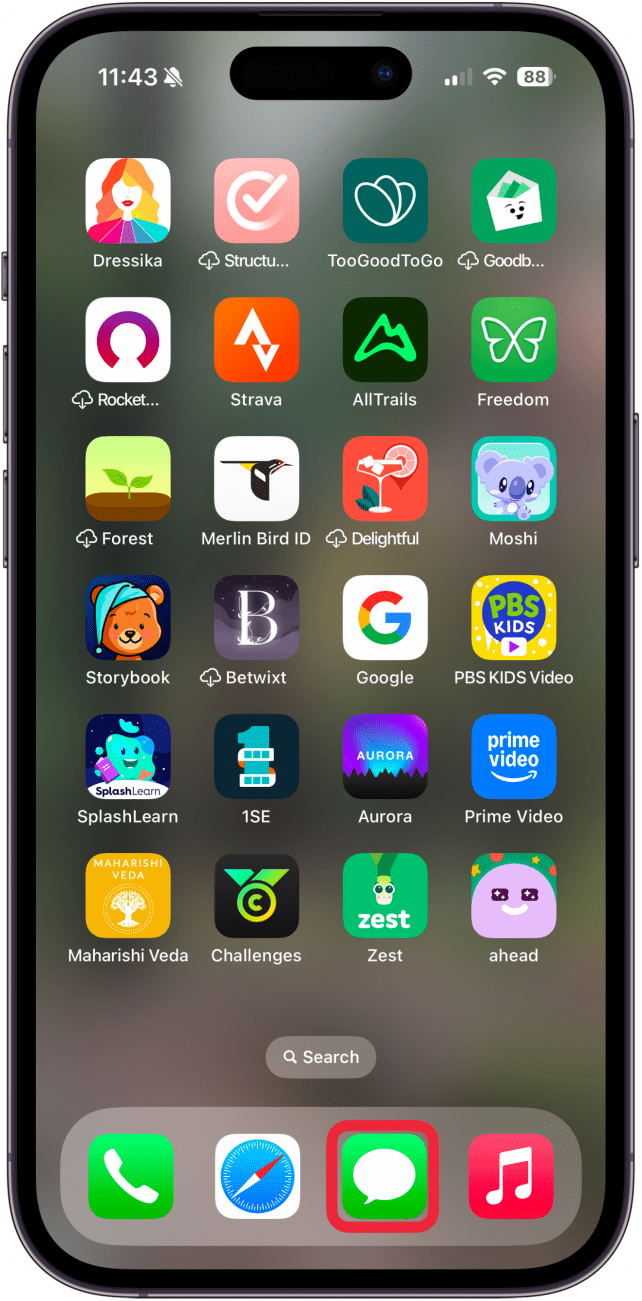Viewport: 642px width, 1301px height.
Task: Open the Freedom app
Action: click(513, 340)
